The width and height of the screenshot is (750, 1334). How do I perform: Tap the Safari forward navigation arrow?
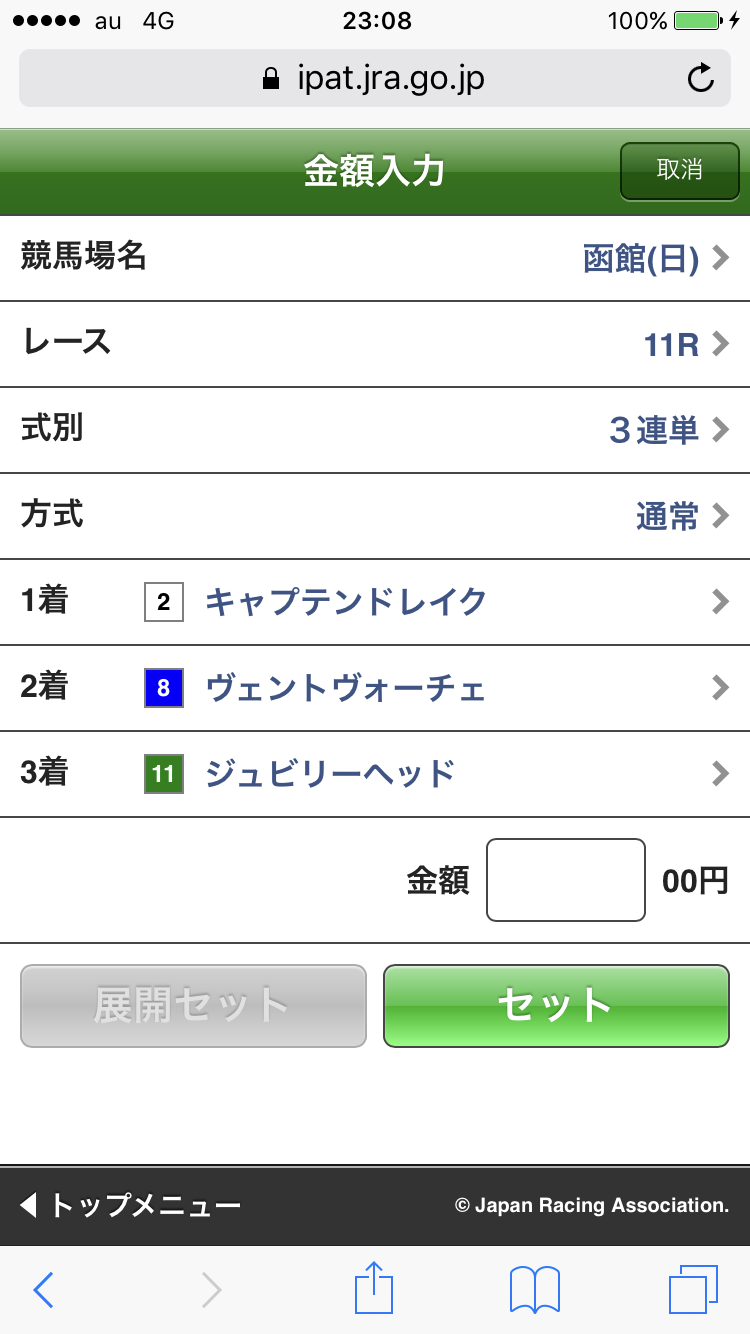210,1289
